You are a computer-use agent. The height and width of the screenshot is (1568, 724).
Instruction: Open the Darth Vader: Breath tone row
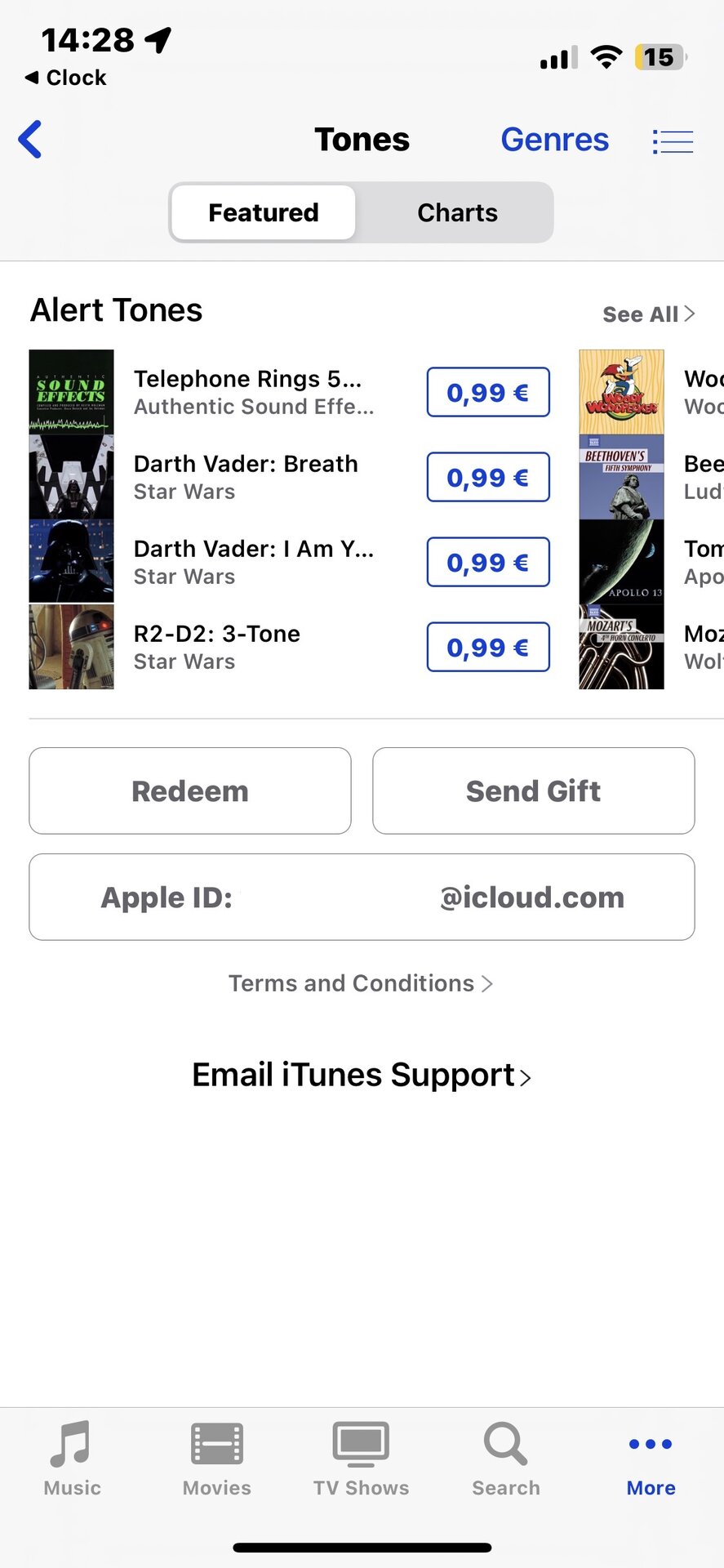245,477
